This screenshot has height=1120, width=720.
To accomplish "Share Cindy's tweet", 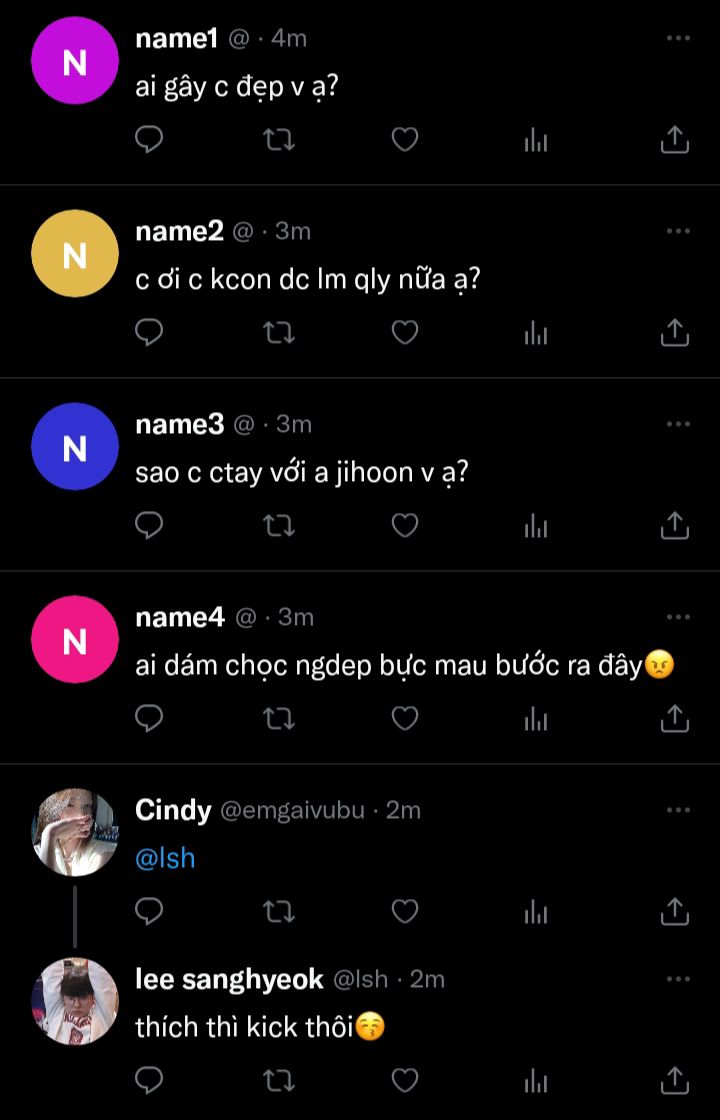I will pyautogui.click(x=675, y=911).
